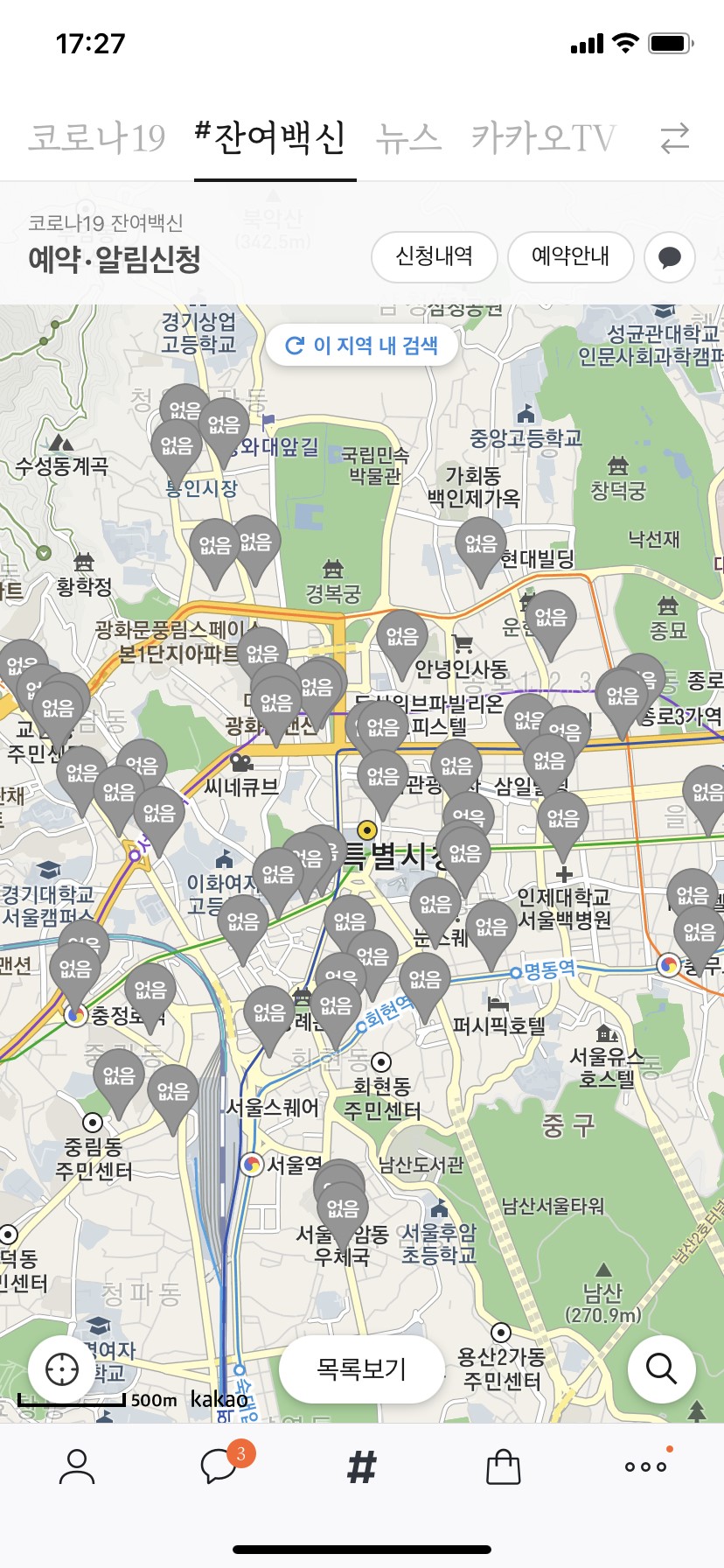Select the 없음 pin beside 안녕인사동

click(x=401, y=637)
